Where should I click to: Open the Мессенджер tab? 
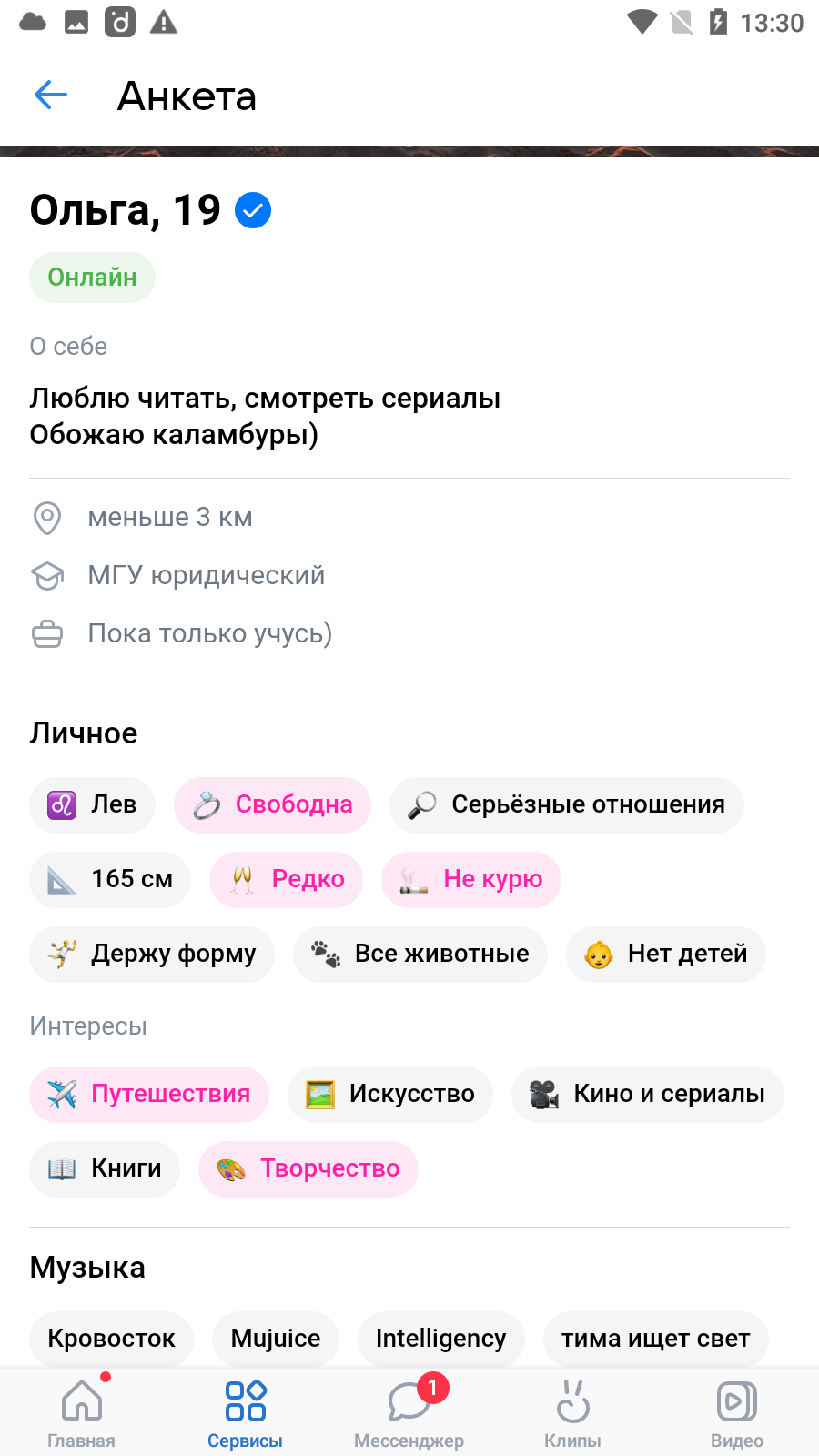click(409, 1412)
